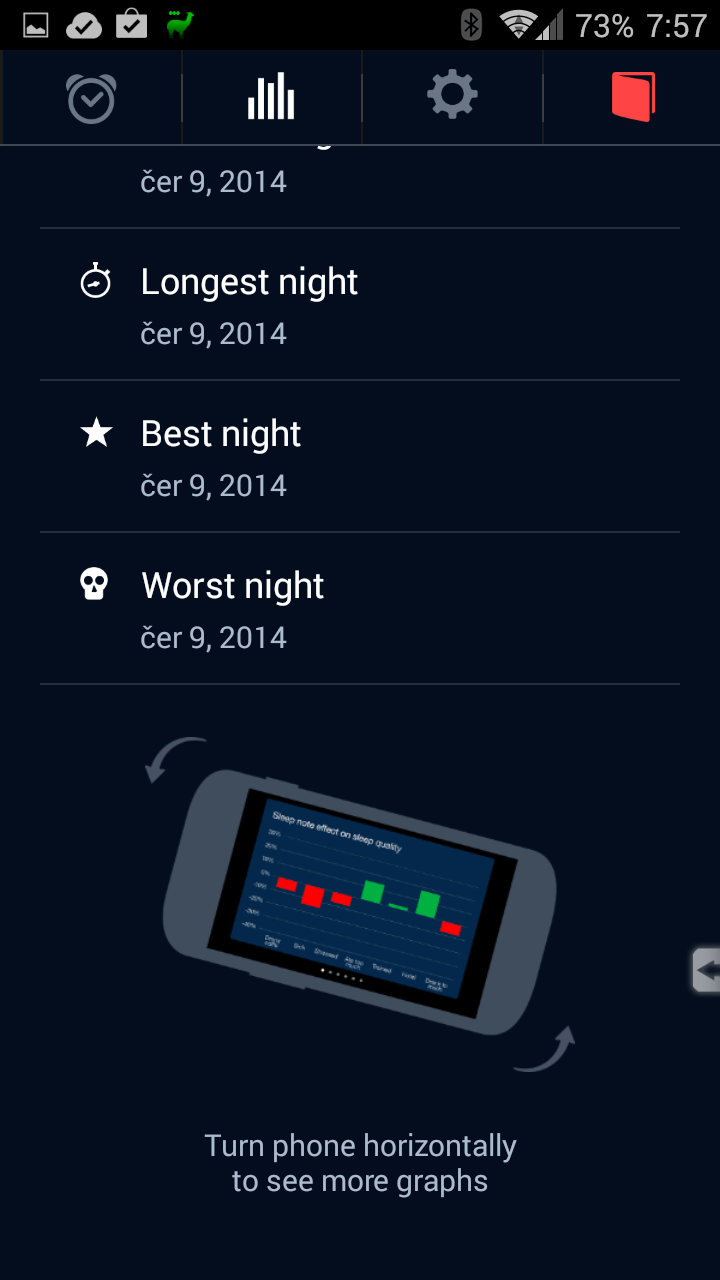Tap the arrow handle at right edge
The width and height of the screenshot is (720, 1280).
(x=706, y=970)
